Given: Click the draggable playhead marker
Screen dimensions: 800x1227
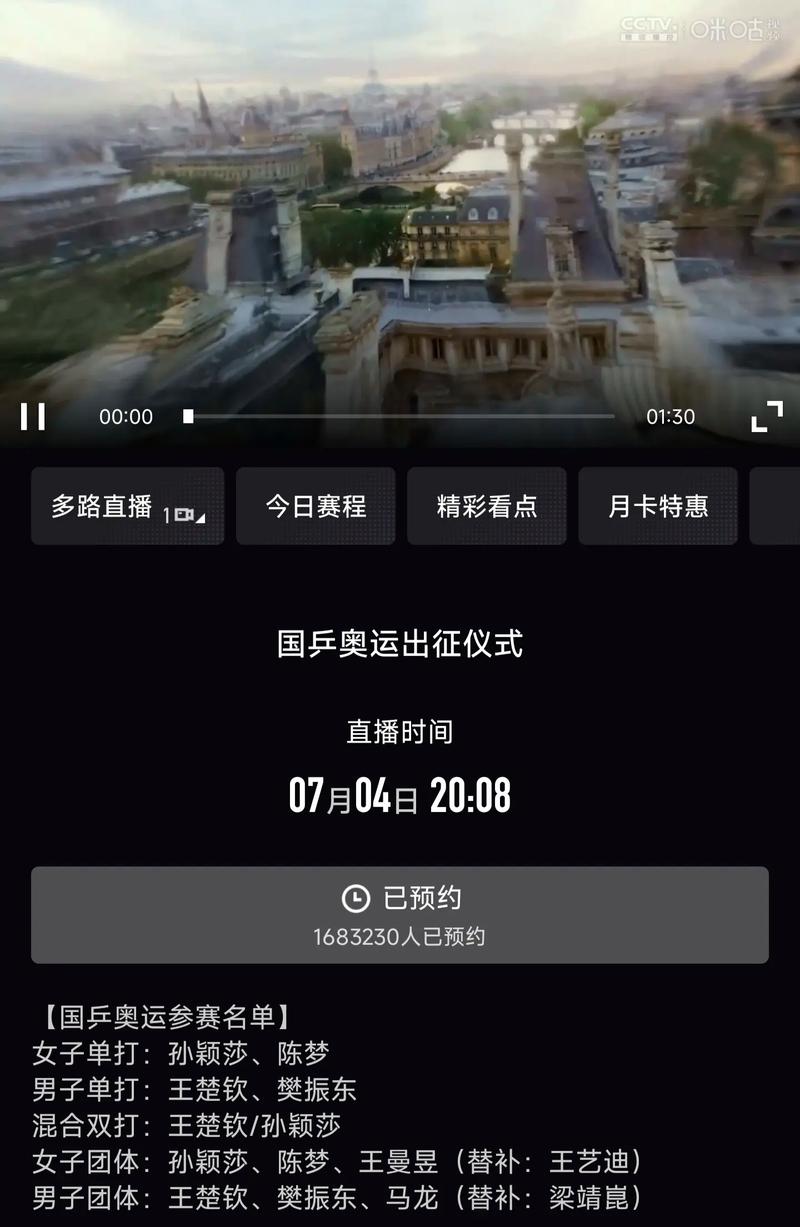Looking at the screenshot, I should tap(189, 415).
